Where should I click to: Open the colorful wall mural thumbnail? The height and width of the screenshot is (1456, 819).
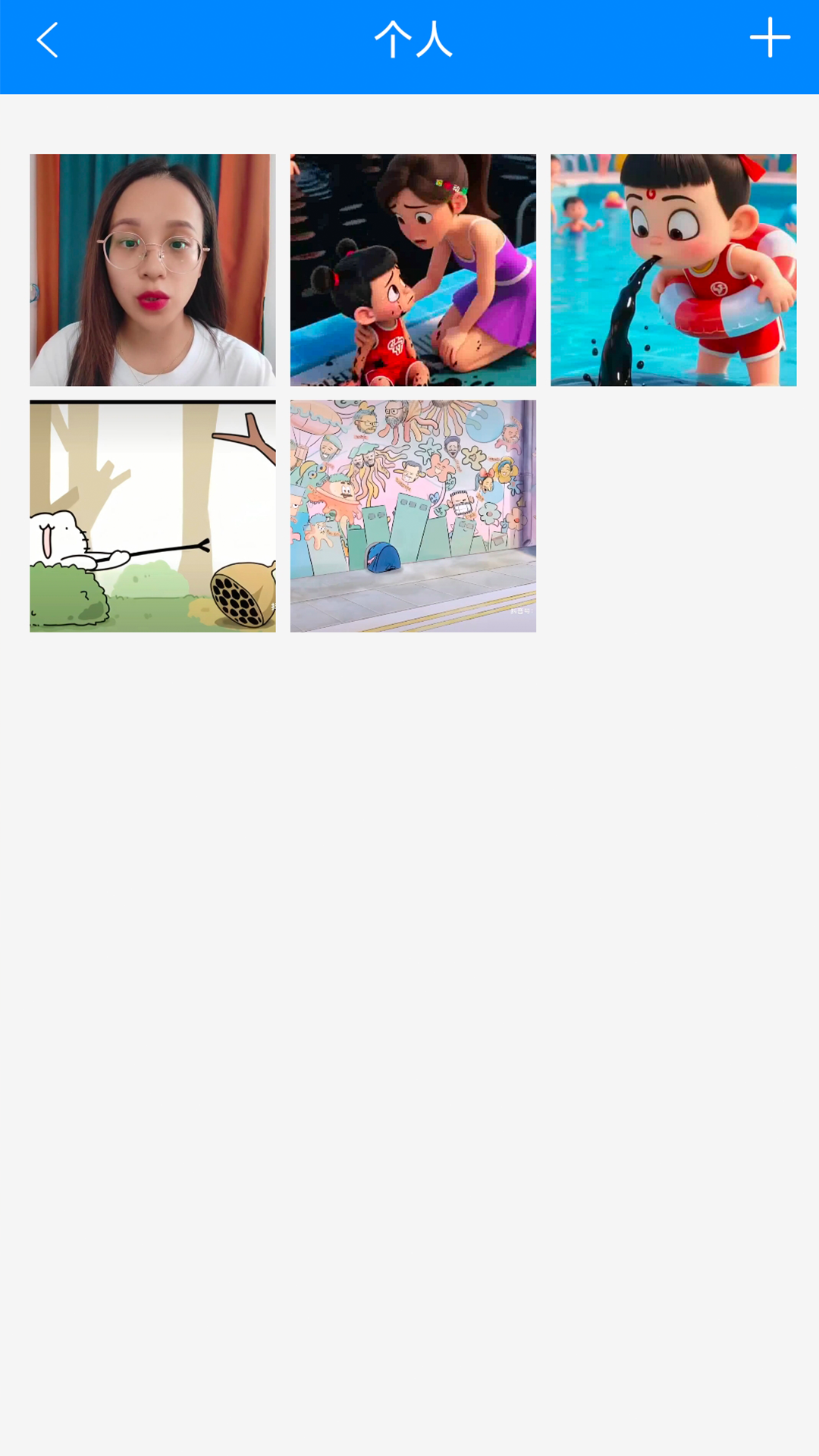[413, 516]
